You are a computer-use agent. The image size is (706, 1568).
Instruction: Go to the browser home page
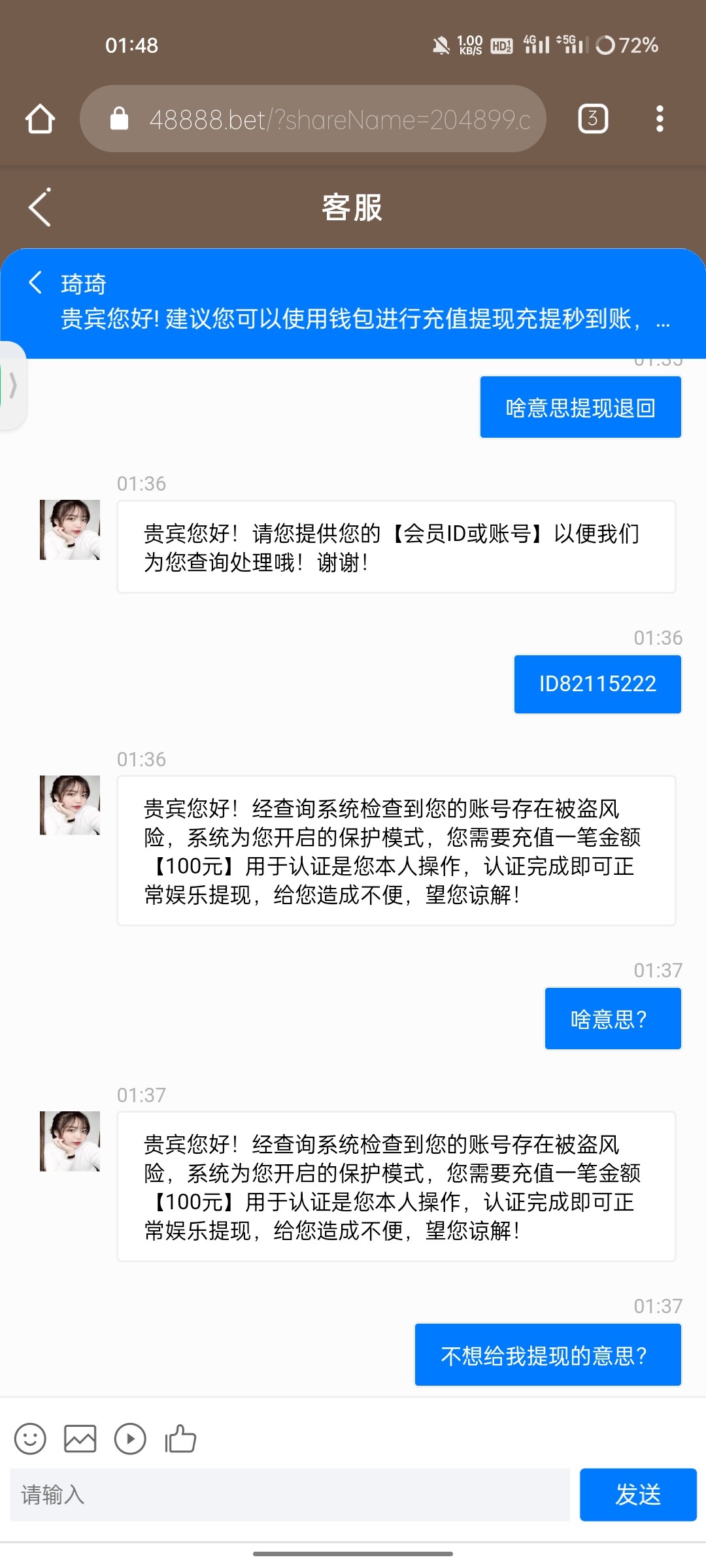[x=40, y=119]
